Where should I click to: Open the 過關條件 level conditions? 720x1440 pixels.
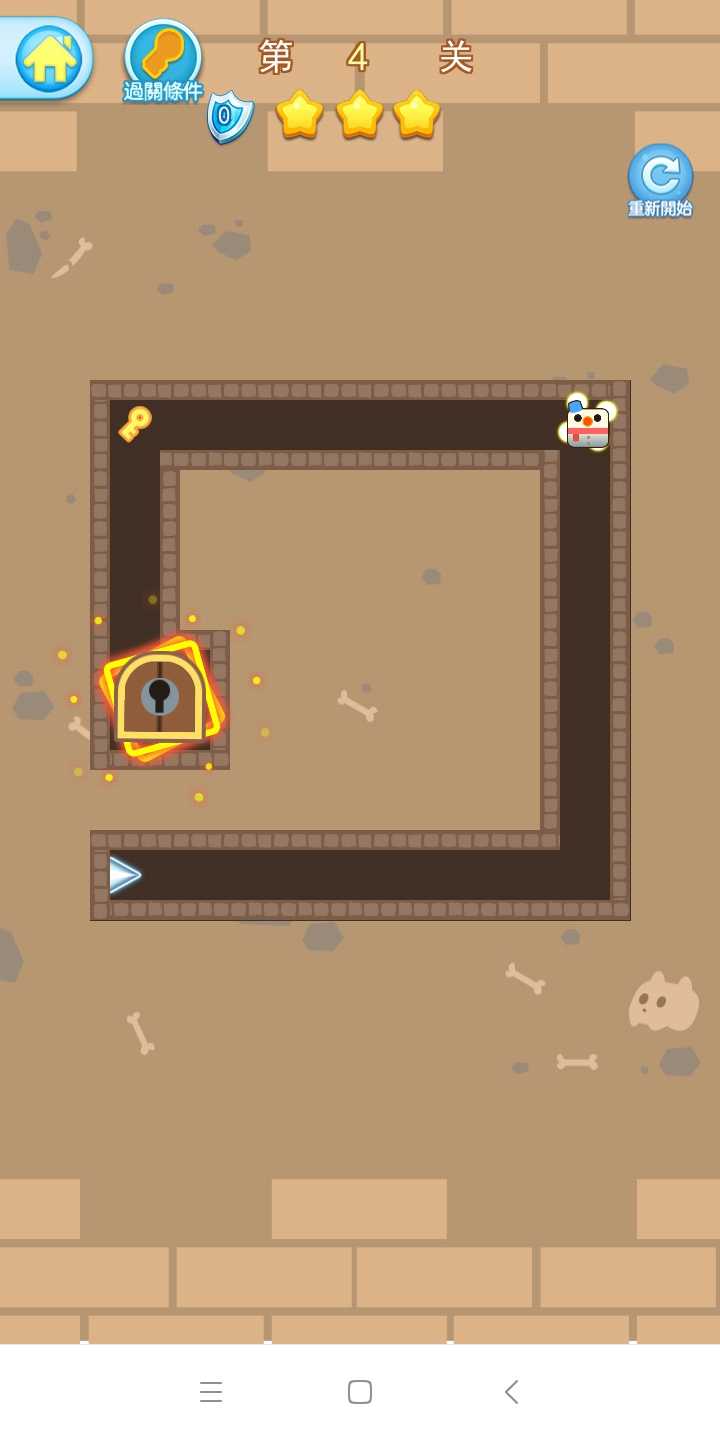point(163,60)
